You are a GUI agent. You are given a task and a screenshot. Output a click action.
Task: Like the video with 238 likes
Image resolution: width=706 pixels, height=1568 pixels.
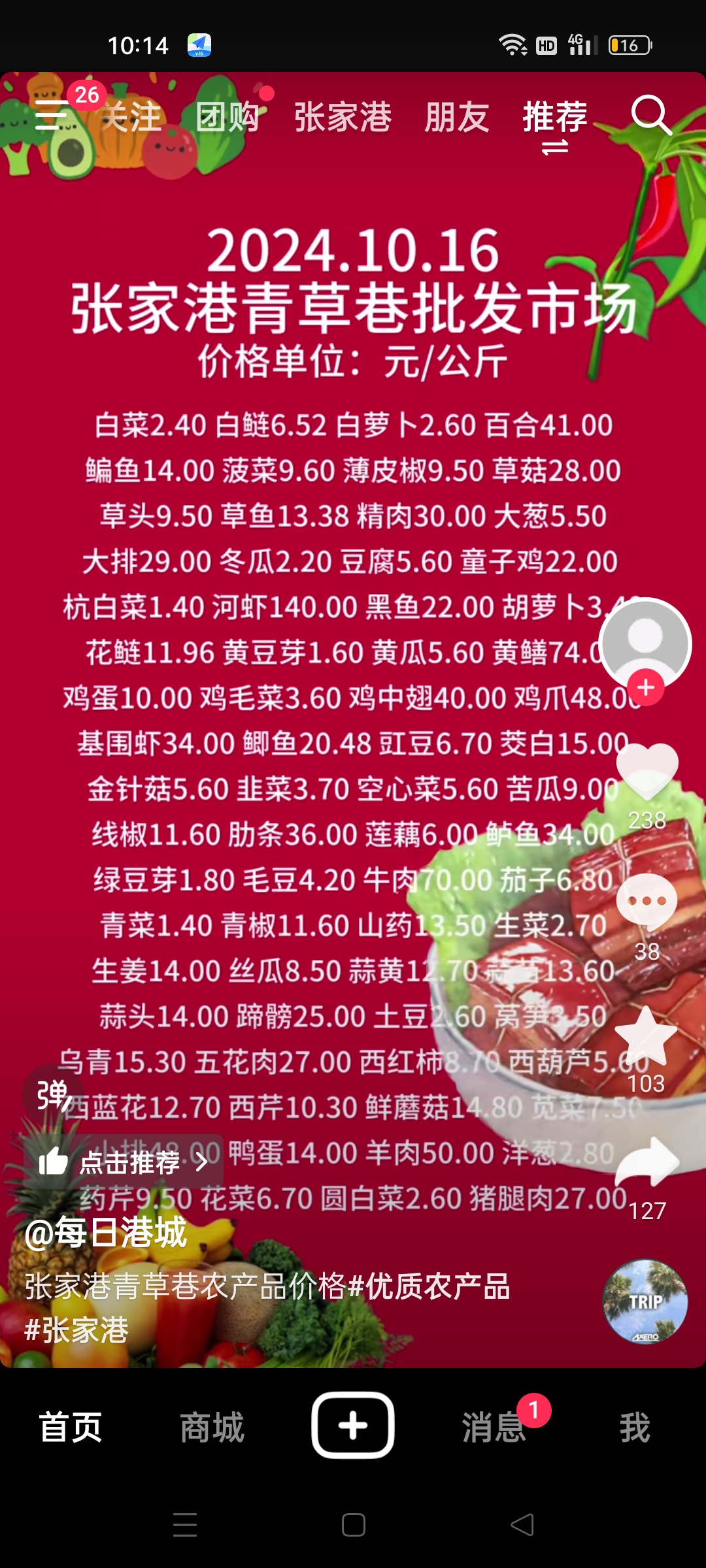click(x=647, y=772)
